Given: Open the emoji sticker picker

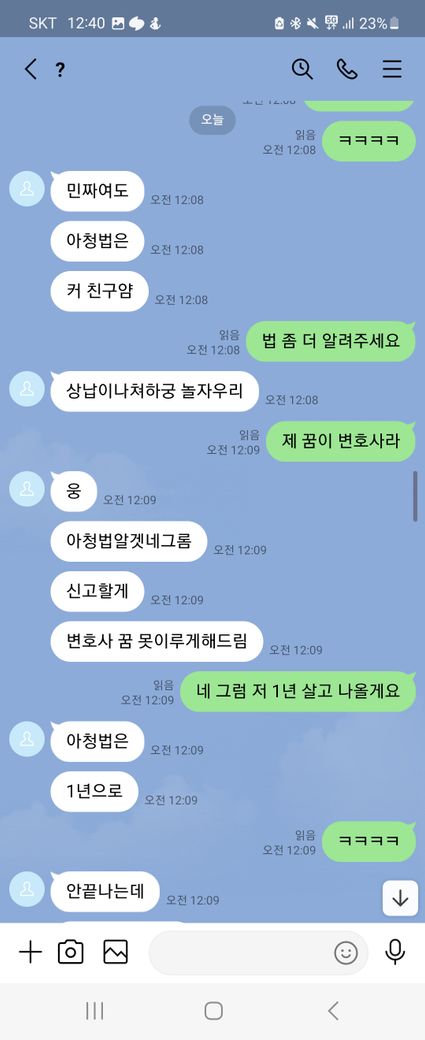Looking at the screenshot, I should 345,953.
